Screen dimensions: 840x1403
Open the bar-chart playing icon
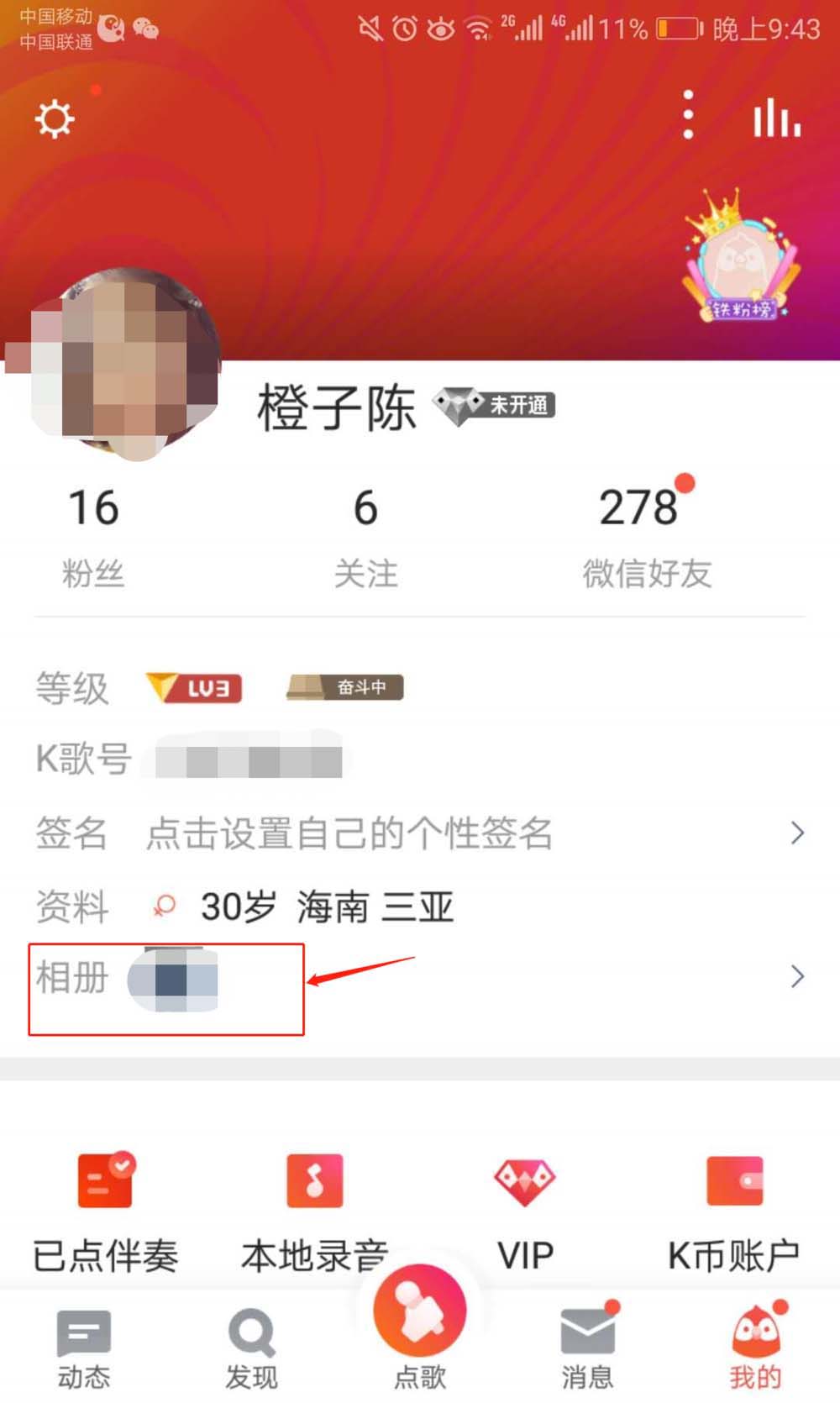[776, 117]
